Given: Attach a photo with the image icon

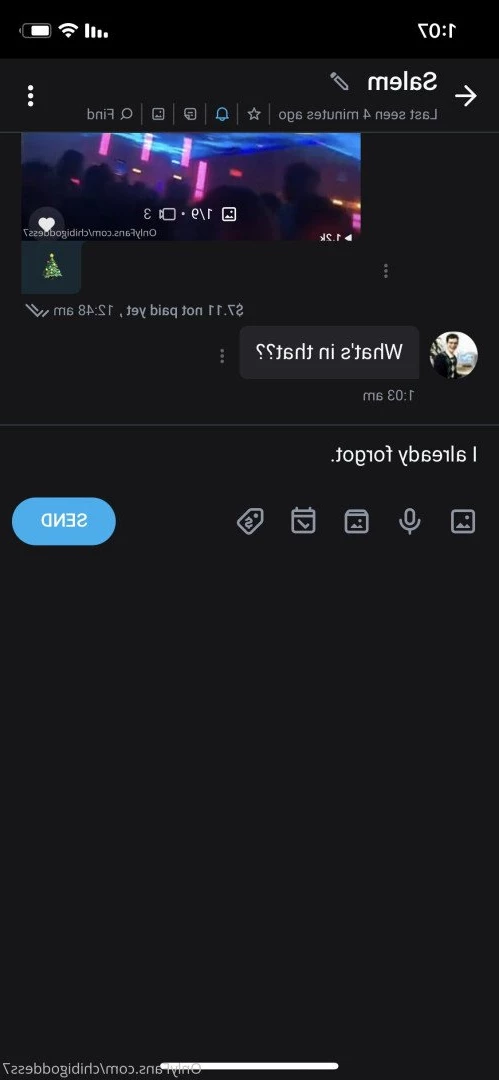Looking at the screenshot, I should [x=463, y=521].
